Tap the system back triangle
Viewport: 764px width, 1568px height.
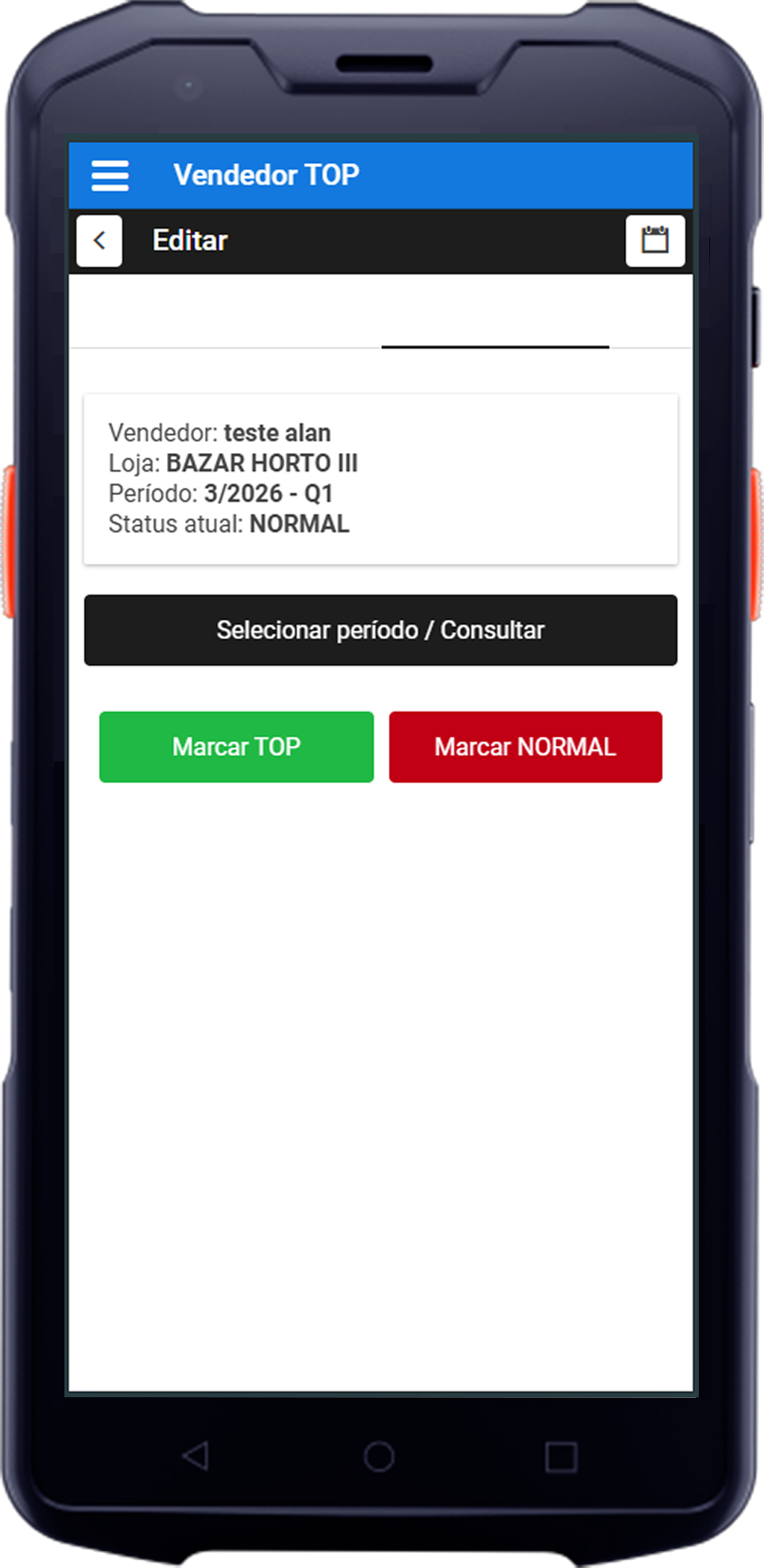(x=196, y=1456)
